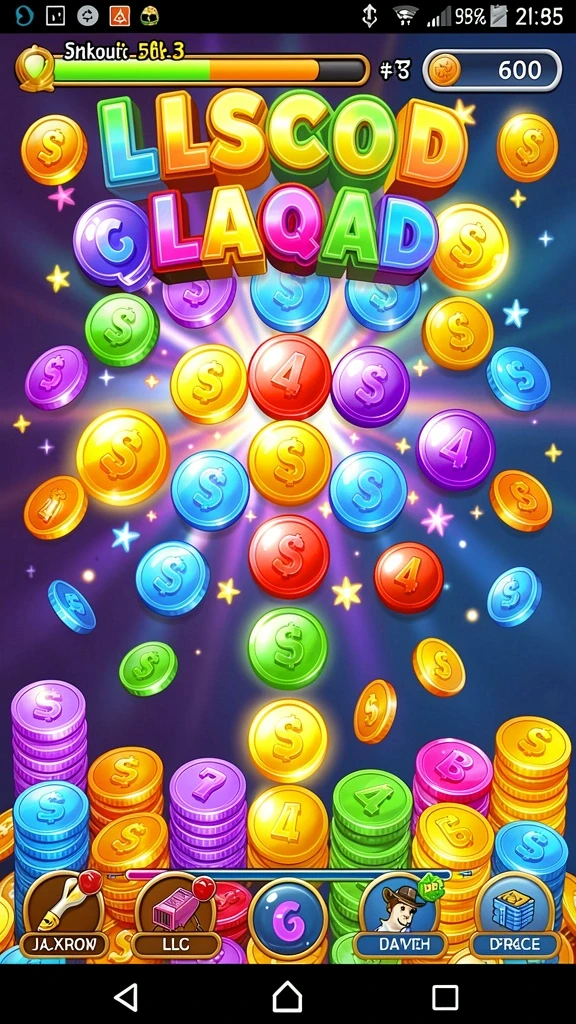This screenshot has width=576, height=1024.
Task: Tap the blue G orb button
Action: point(288,920)
